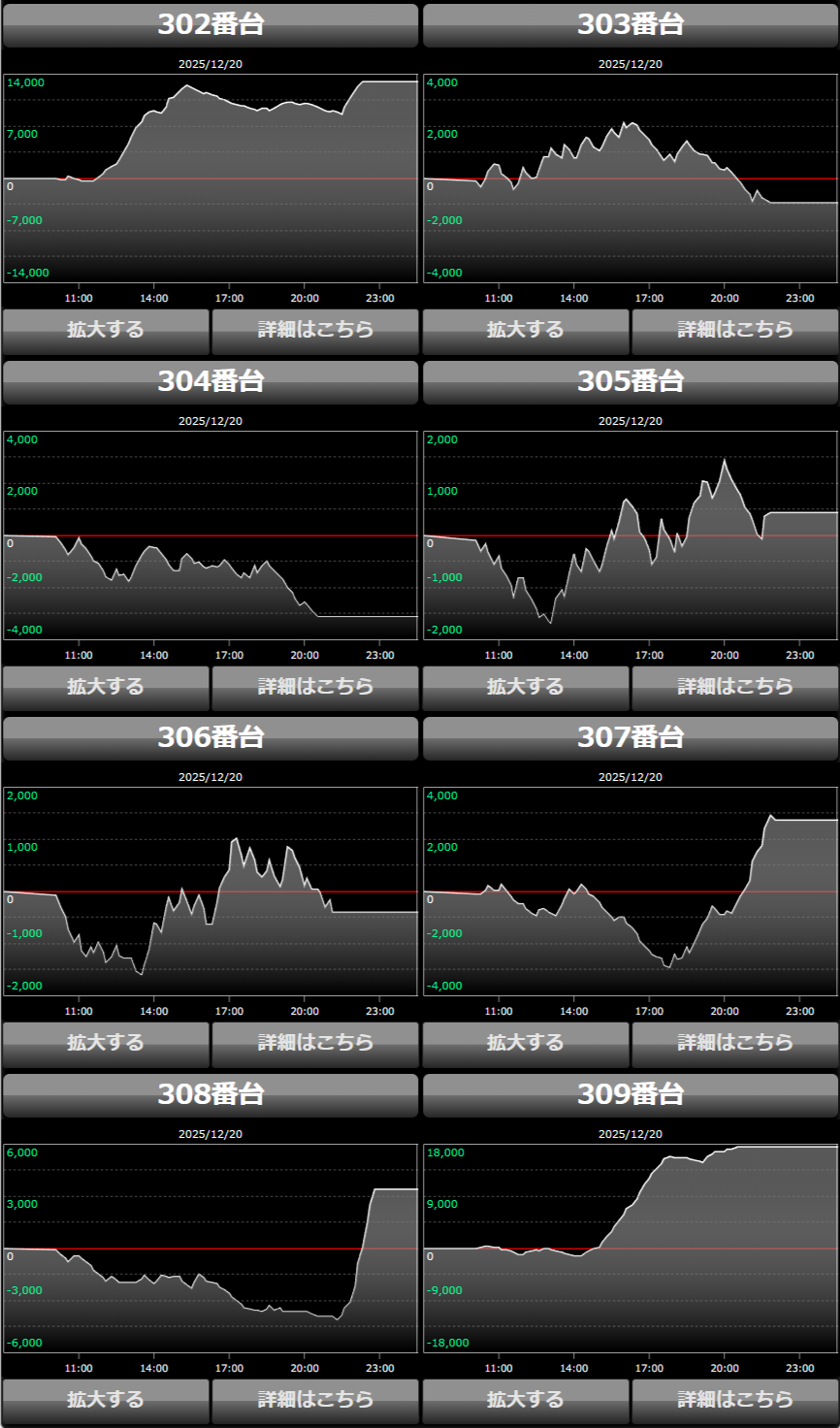This screenshot has width=840, height=1428.
Task: View 詳細はこちら for 303番台
Action: [735, 330]
